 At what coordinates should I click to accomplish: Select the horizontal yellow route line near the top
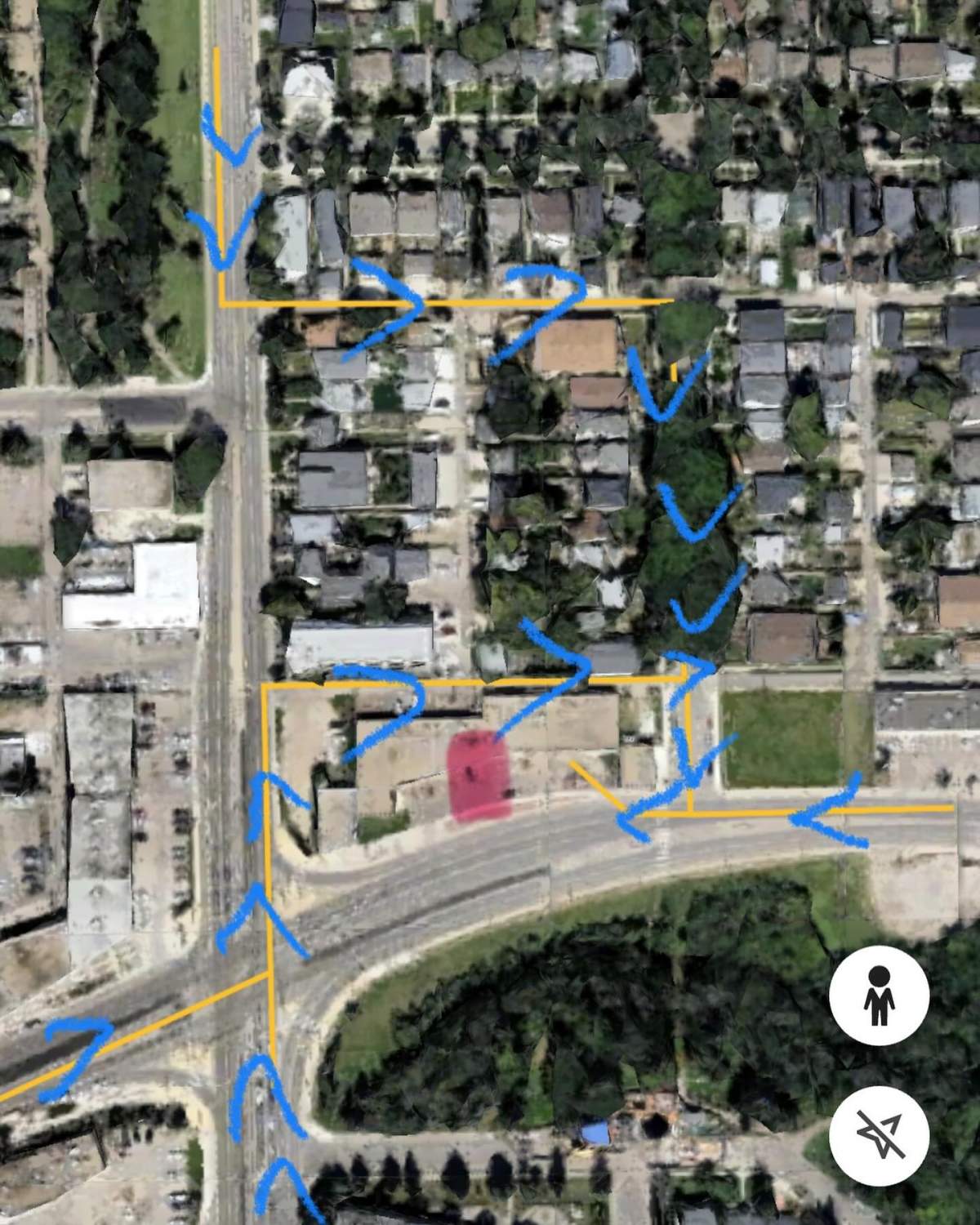pos(490,301)
